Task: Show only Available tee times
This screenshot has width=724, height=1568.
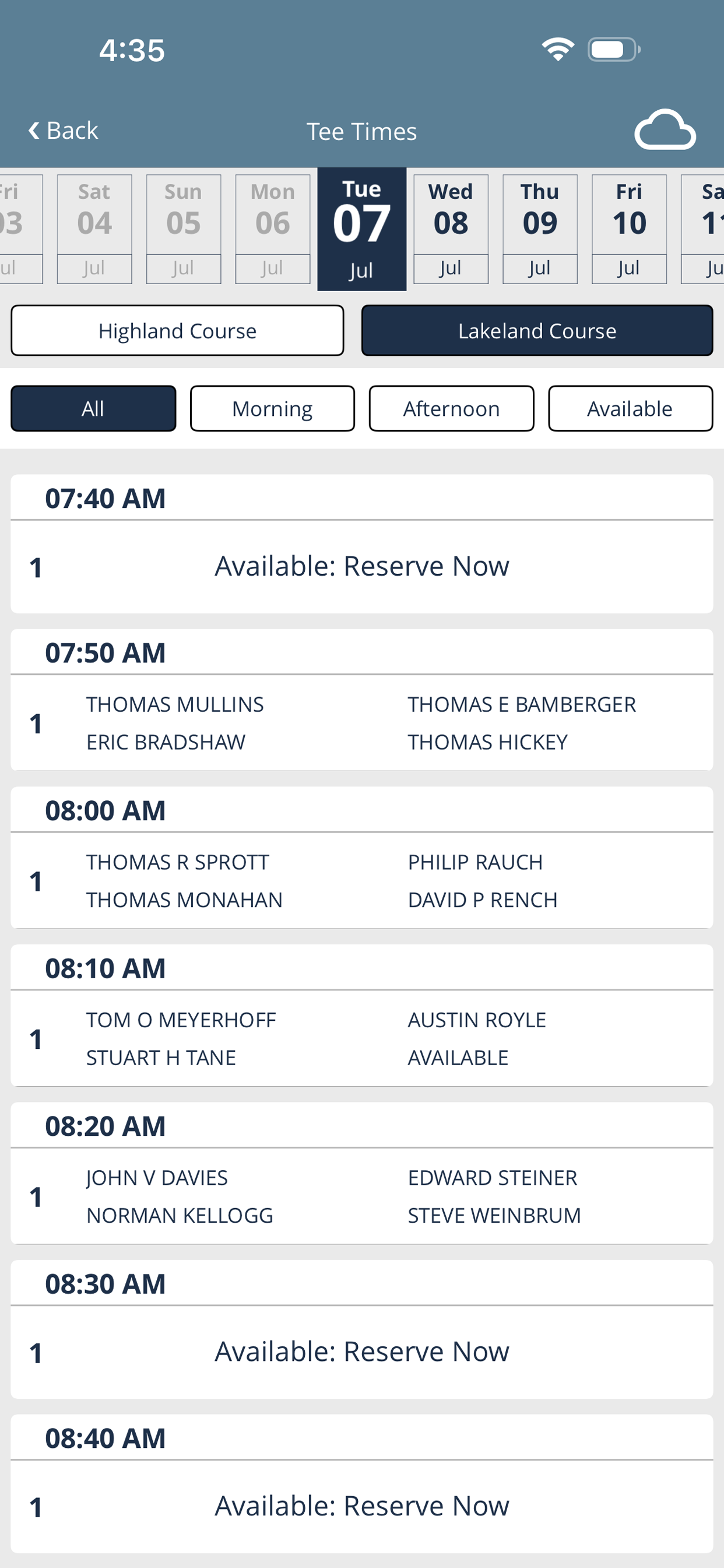Action: point(630,408)
